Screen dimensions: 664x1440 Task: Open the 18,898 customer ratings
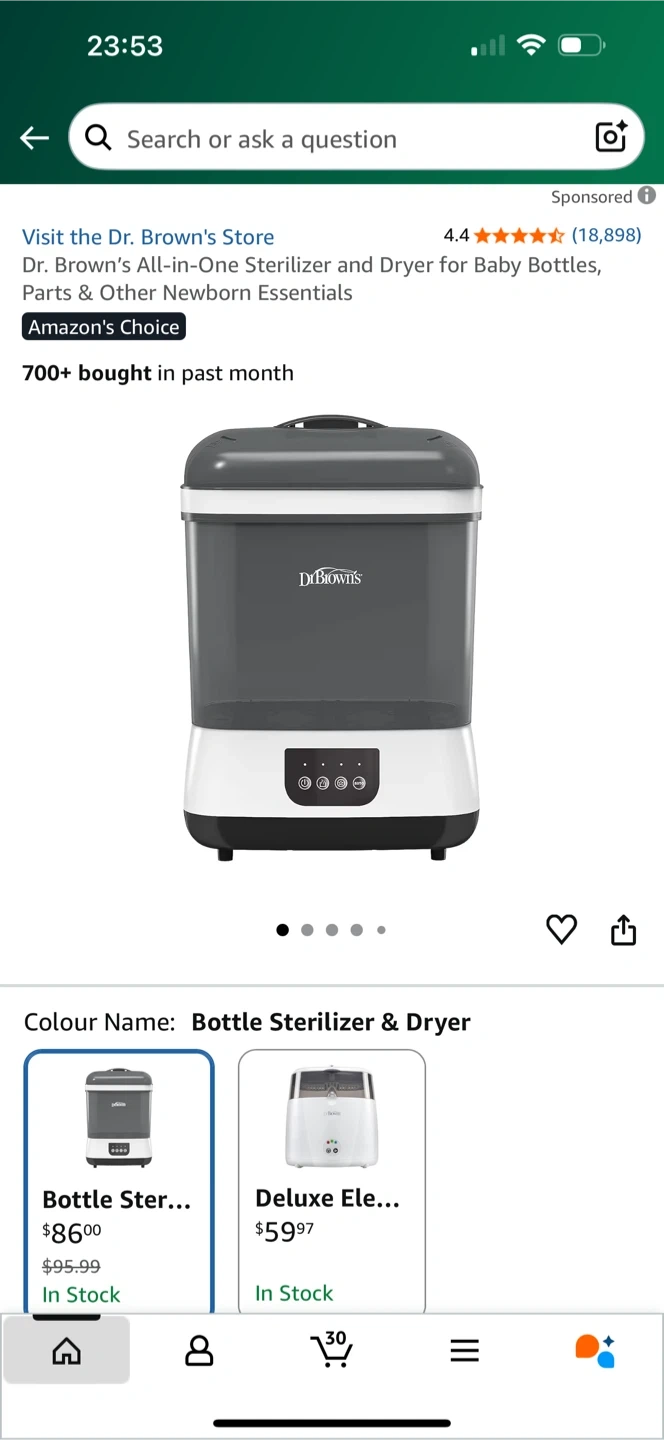[606, 235]
